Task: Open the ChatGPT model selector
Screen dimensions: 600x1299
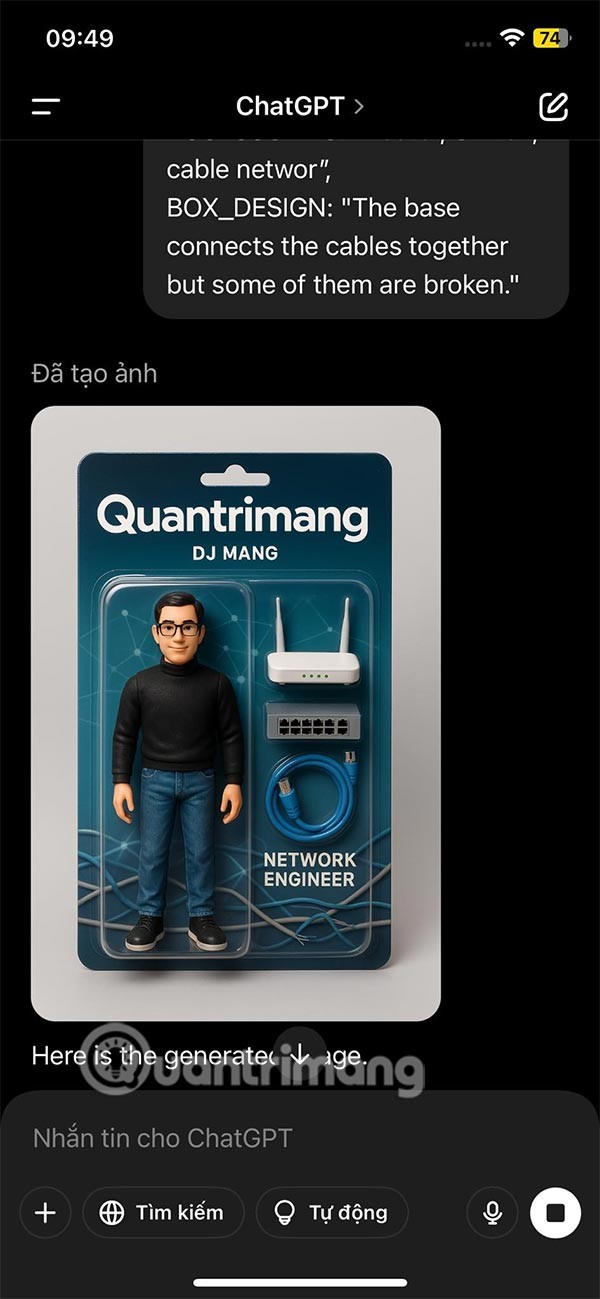Action: click(299, 106)
